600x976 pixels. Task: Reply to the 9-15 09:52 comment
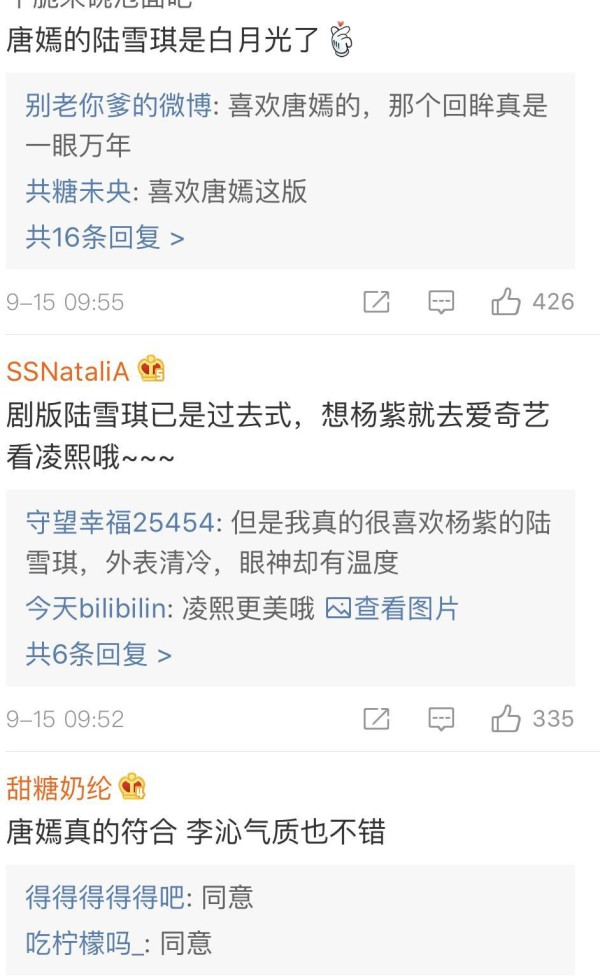(441, 719)
